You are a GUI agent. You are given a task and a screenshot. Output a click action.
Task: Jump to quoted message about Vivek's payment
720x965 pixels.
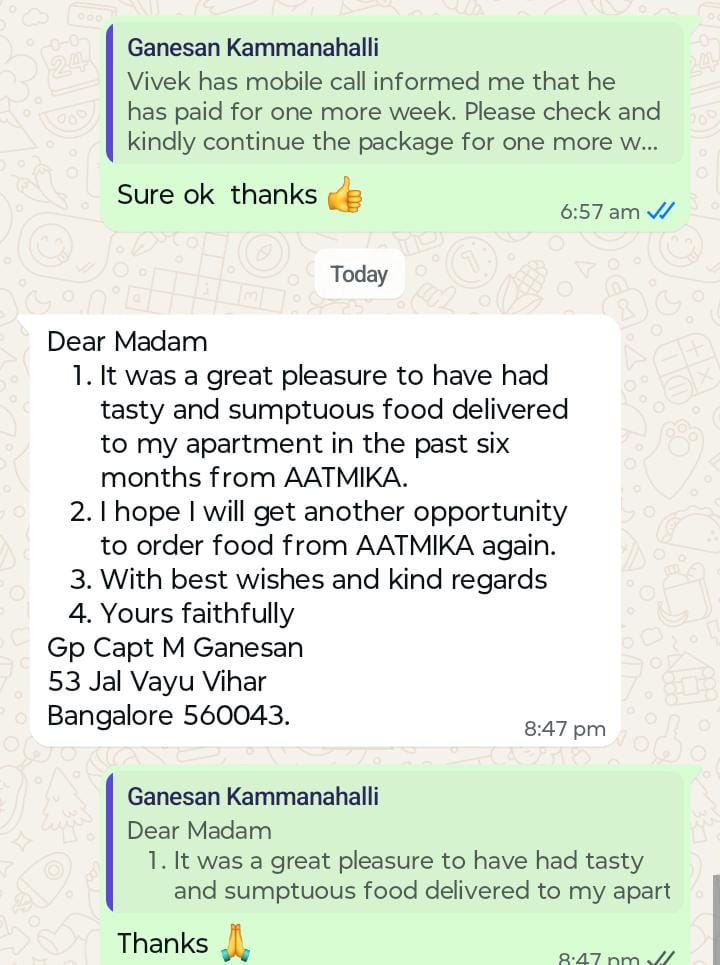tap(394, 96)
